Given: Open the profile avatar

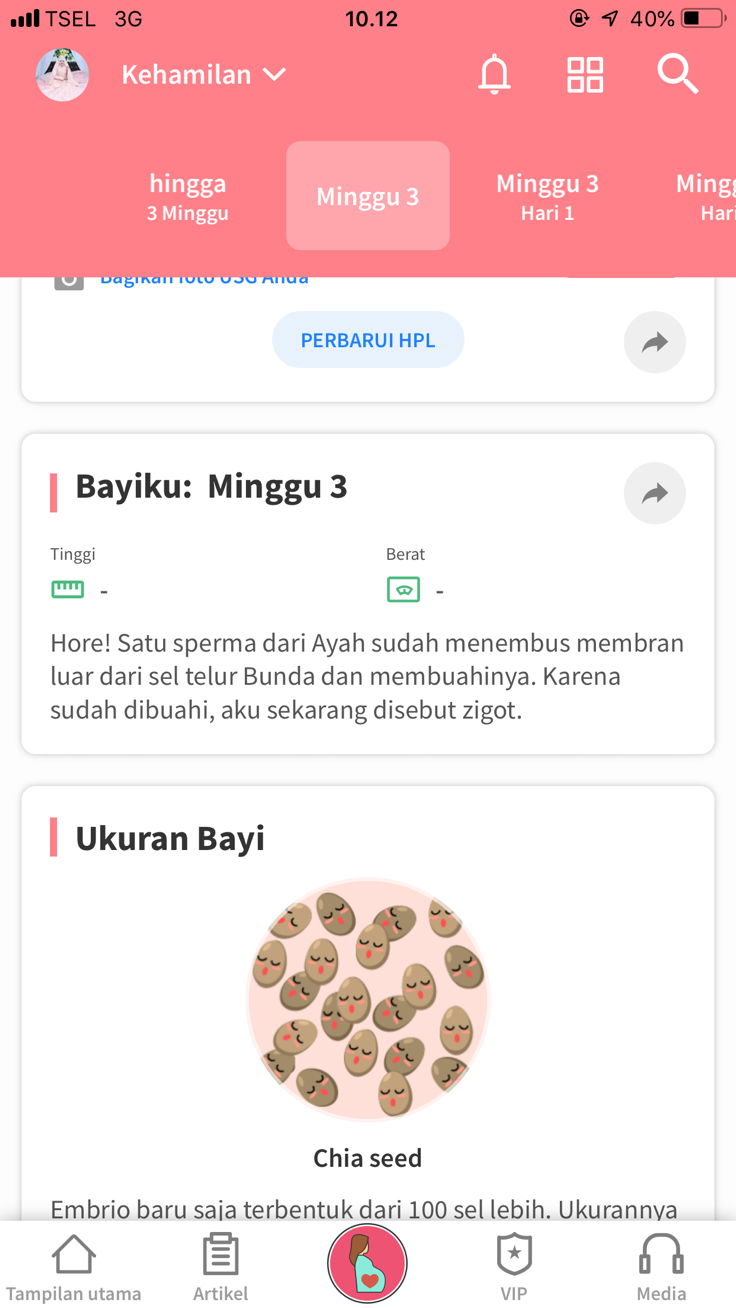Looking at the screenshot, I should pyautogui.click(x=62, y=75).
